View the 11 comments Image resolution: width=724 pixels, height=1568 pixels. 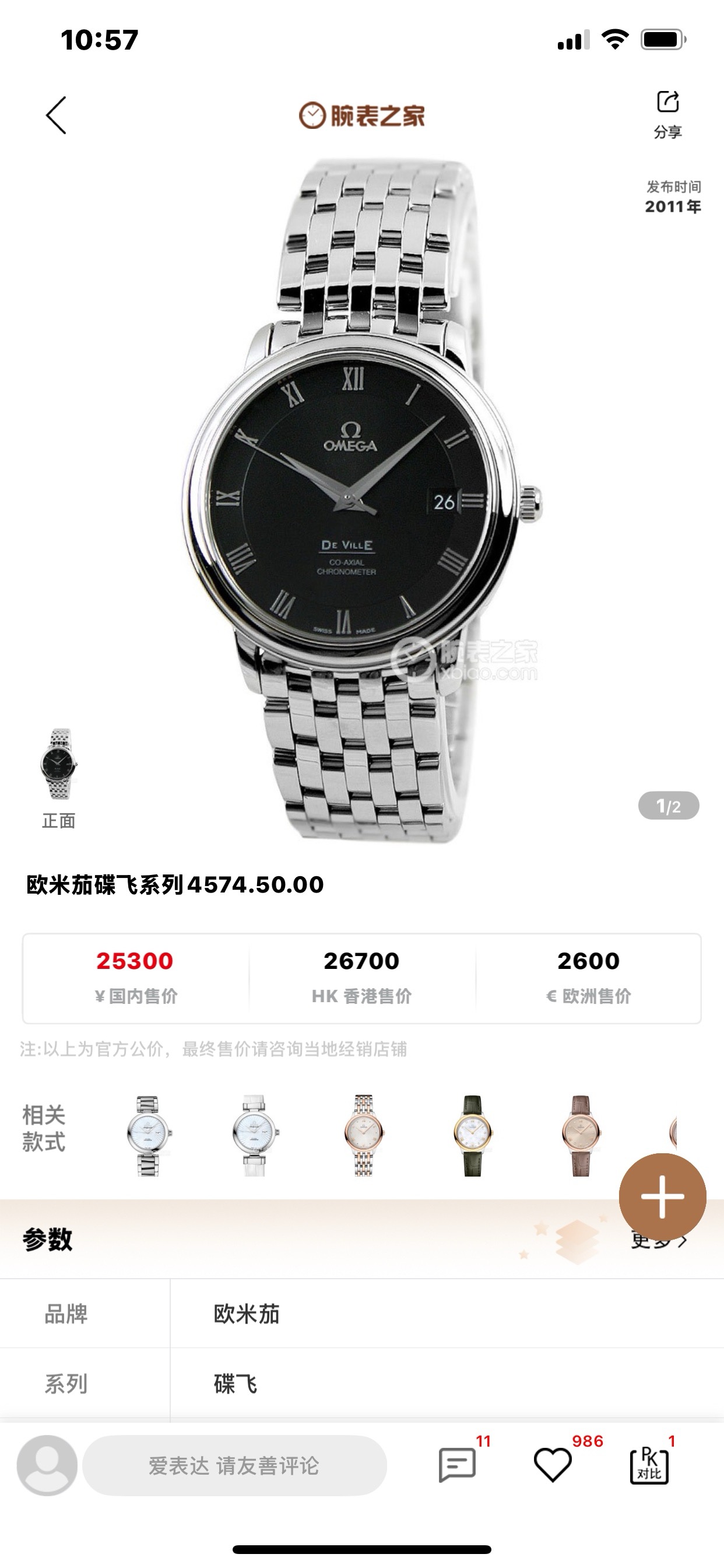tap(458, 1465)
